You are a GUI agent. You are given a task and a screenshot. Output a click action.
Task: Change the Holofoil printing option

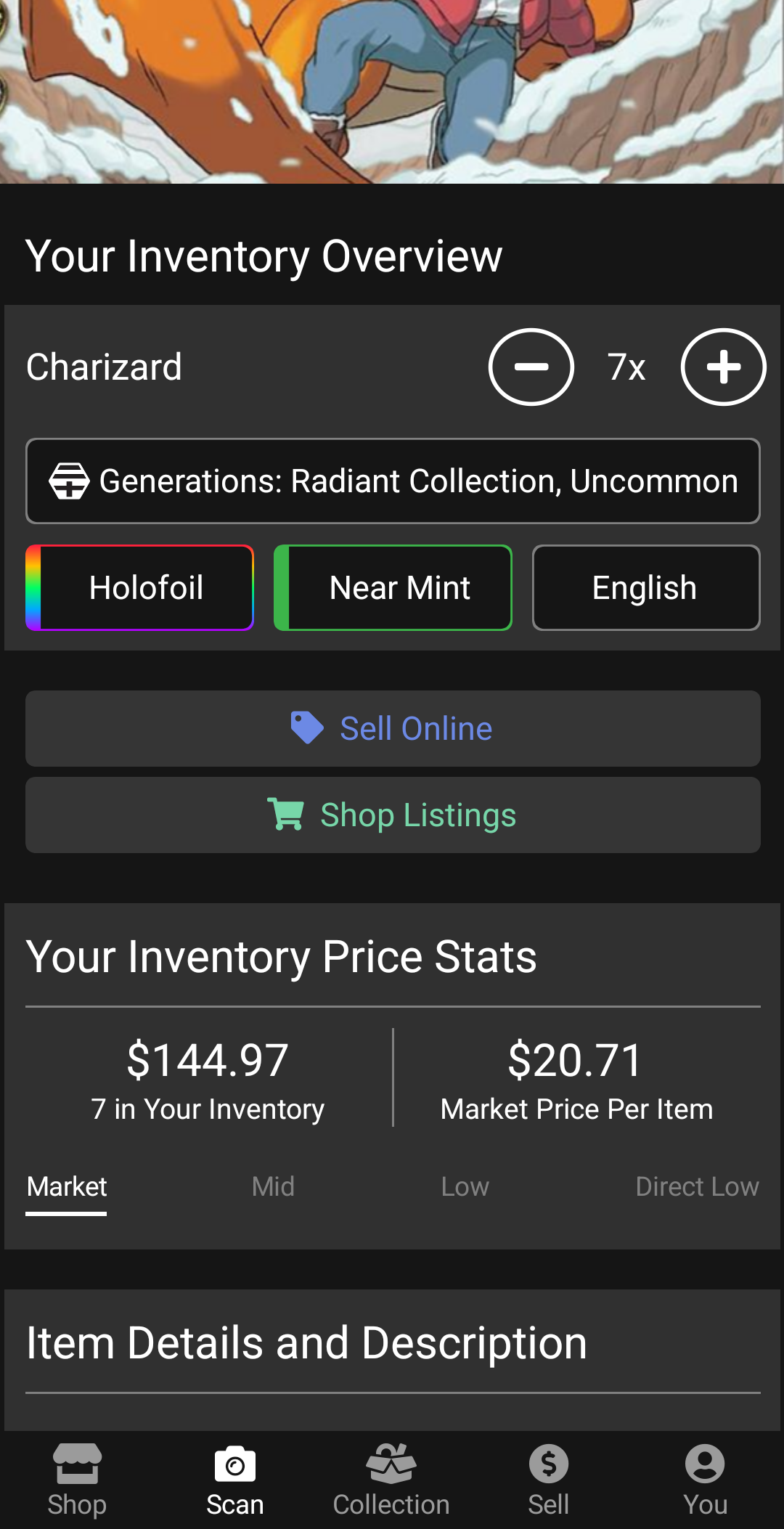click(139, 587)
